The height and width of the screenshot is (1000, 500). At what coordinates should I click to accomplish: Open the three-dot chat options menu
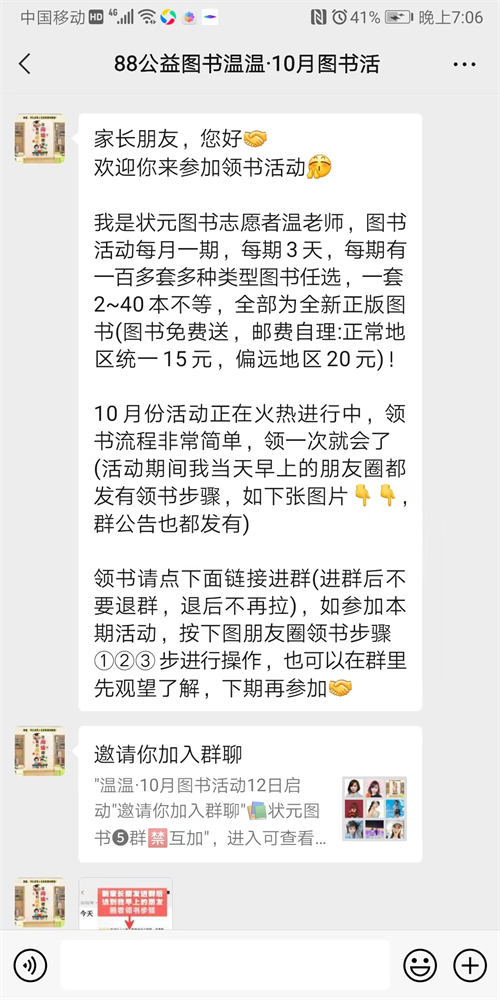[x=464, y=64]
